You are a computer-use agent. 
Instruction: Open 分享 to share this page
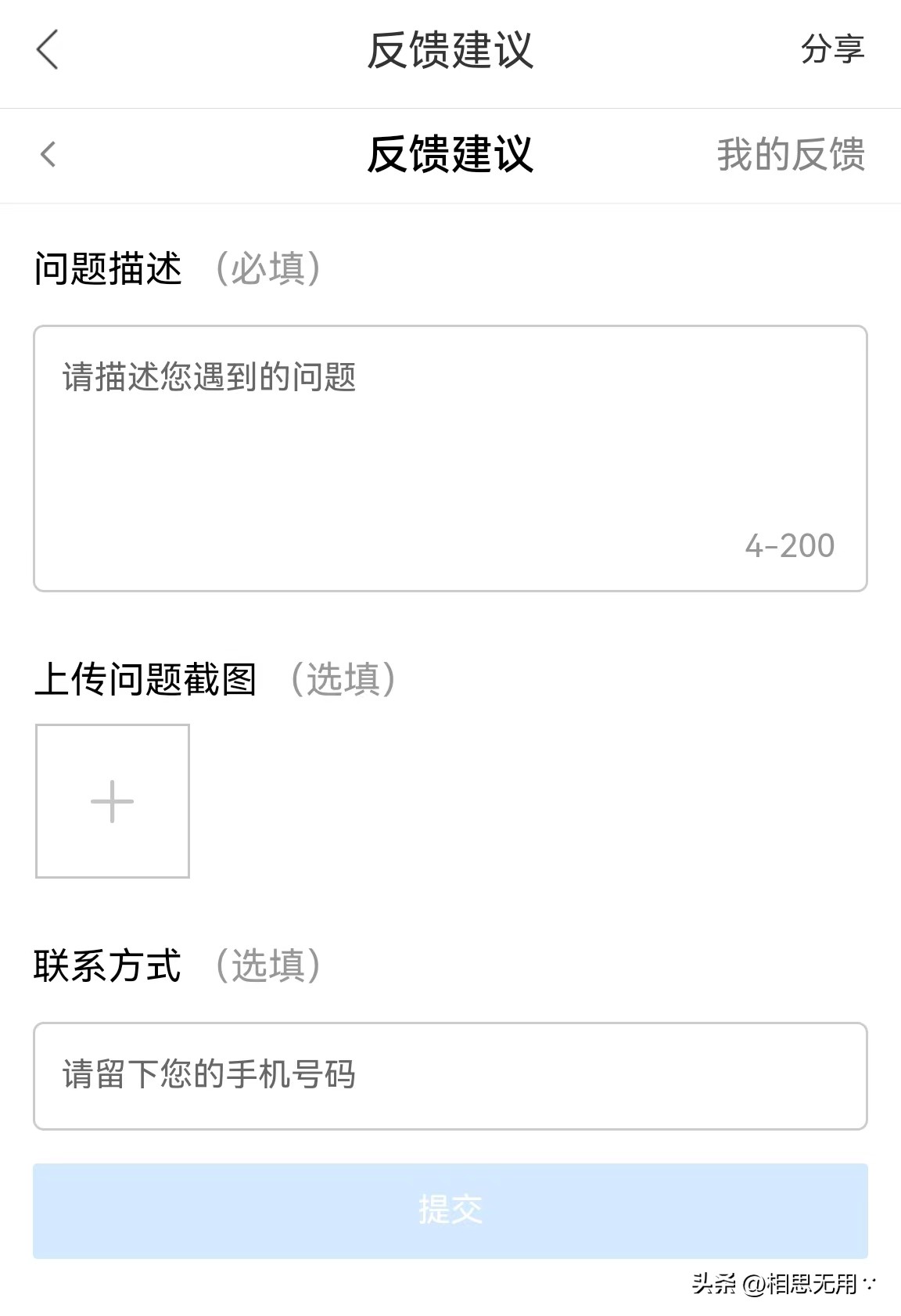(x=831, y=50)
